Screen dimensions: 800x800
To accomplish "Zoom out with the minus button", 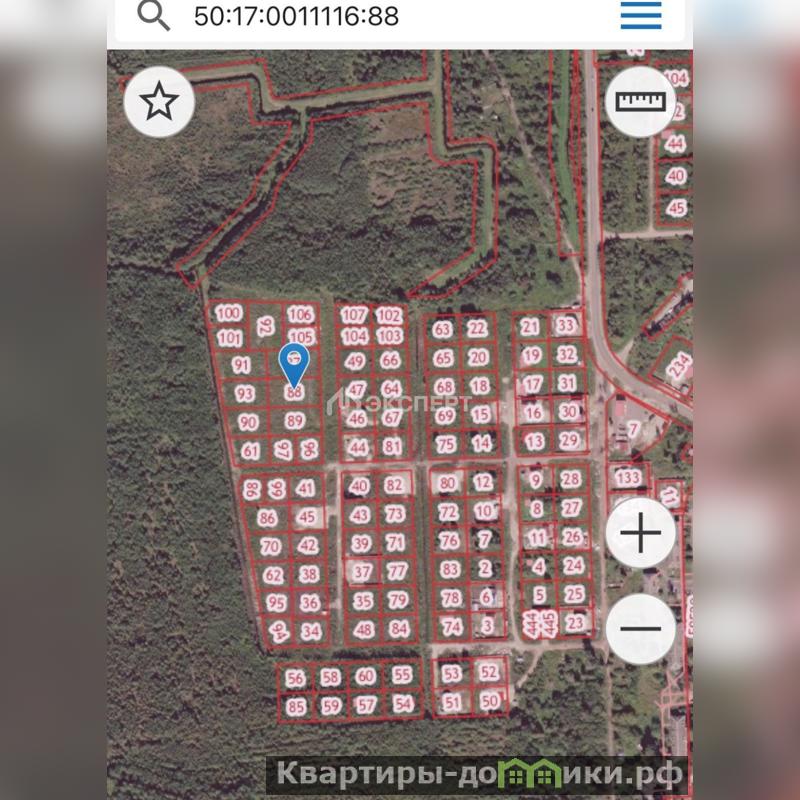I will click(x=641, y=629).
